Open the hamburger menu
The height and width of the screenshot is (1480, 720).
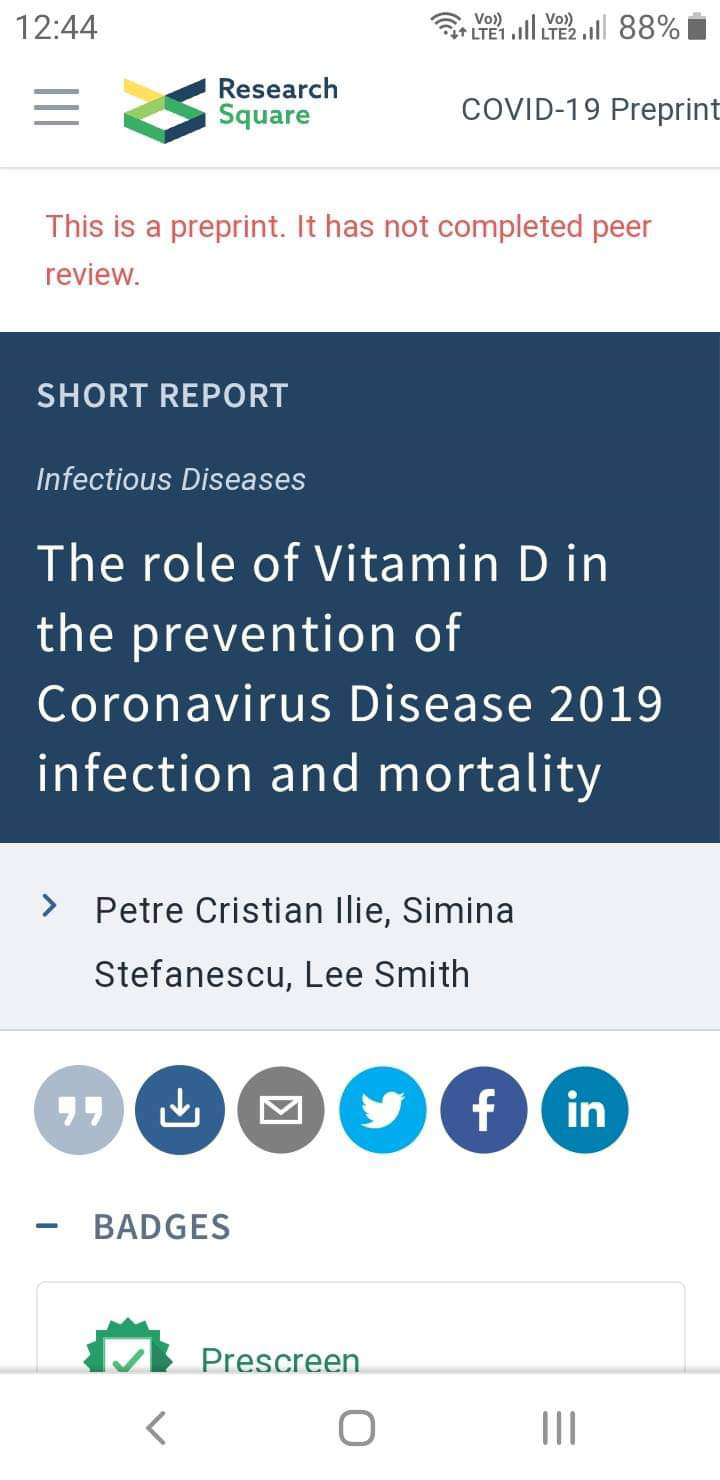point(56,106)
